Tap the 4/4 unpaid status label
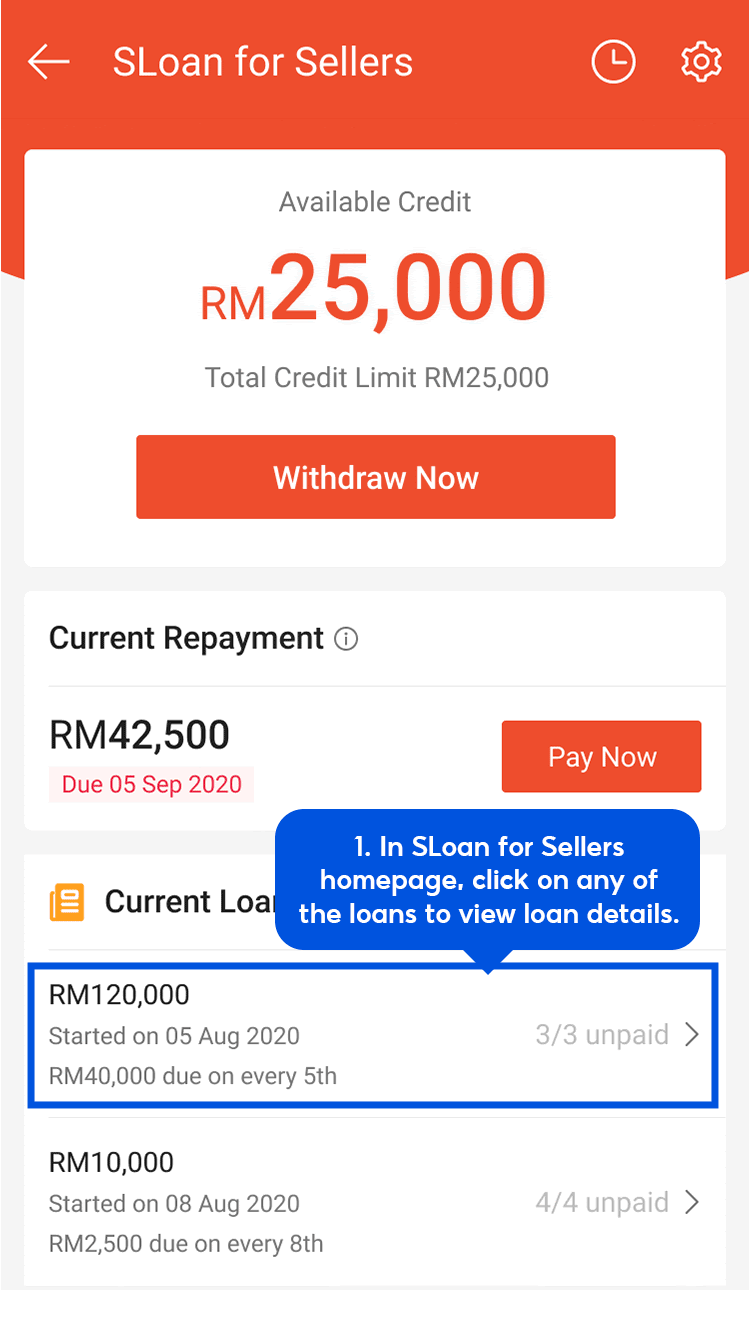This screenshot has height=1334, width=750. 602,1203
